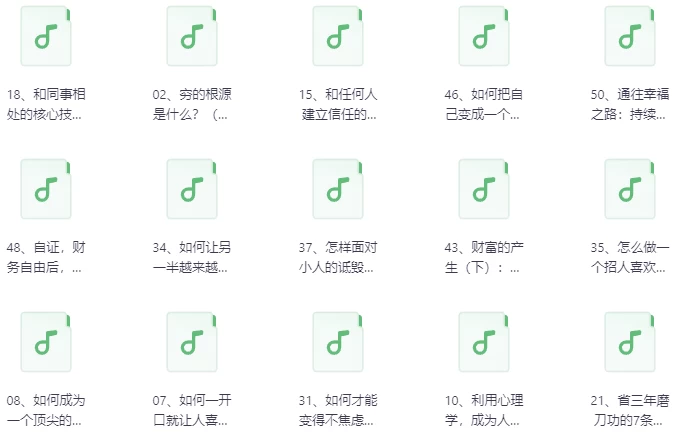
Task: Play file 37 怎样面对小人的诋毁
Action: (x=338, y=189)
